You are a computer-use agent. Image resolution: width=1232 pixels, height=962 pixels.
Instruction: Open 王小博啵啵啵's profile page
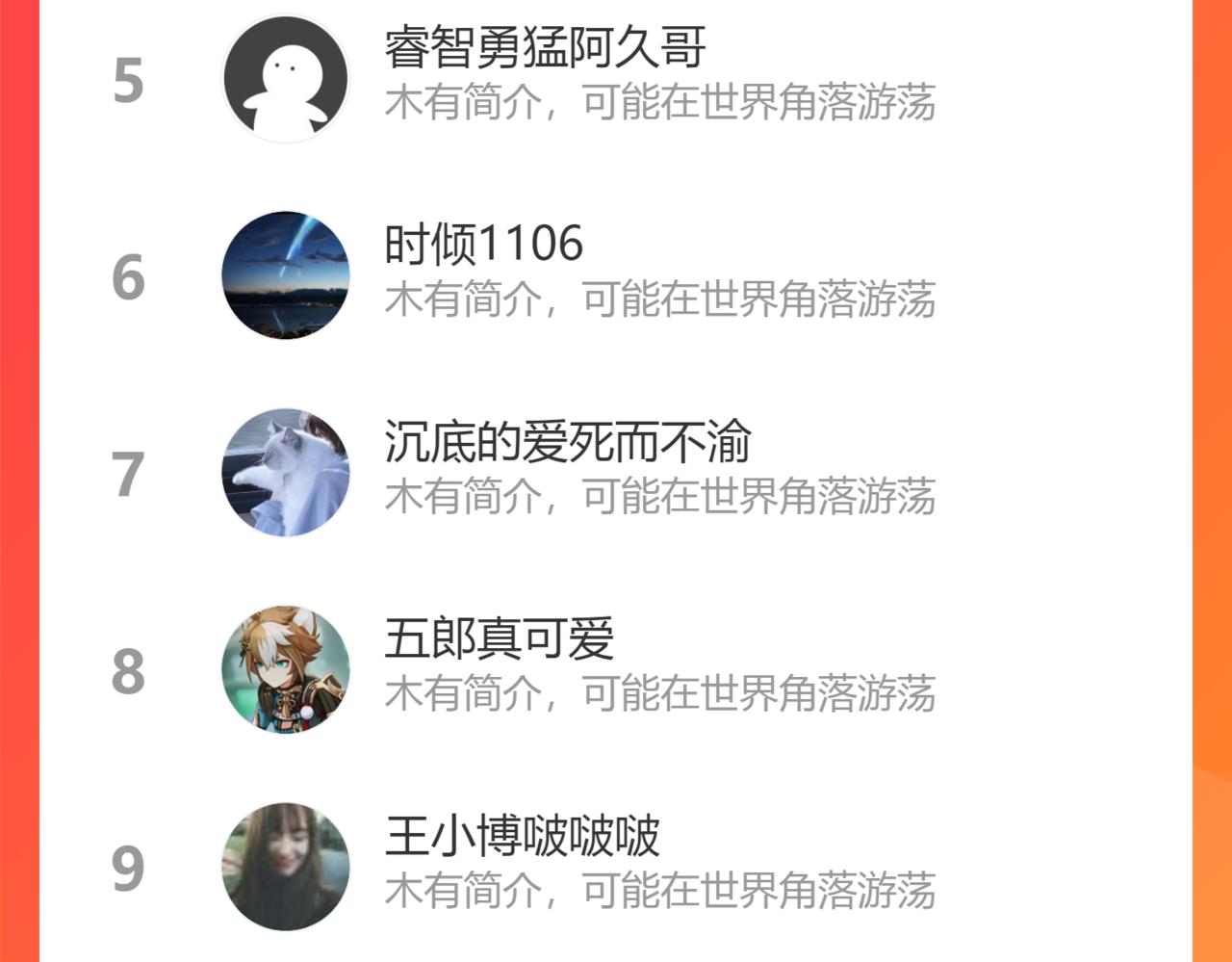coord(616,867)
